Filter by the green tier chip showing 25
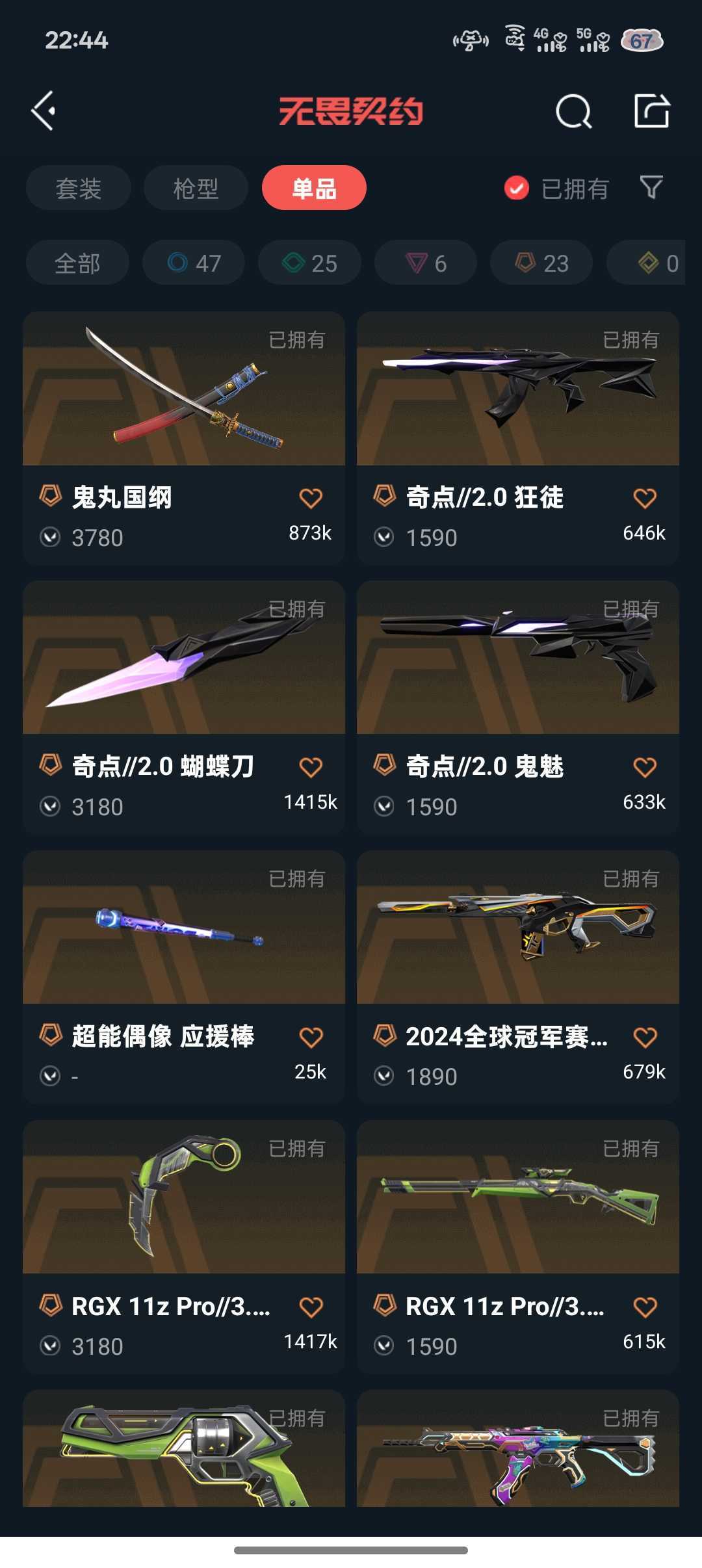 pos(309,263)
